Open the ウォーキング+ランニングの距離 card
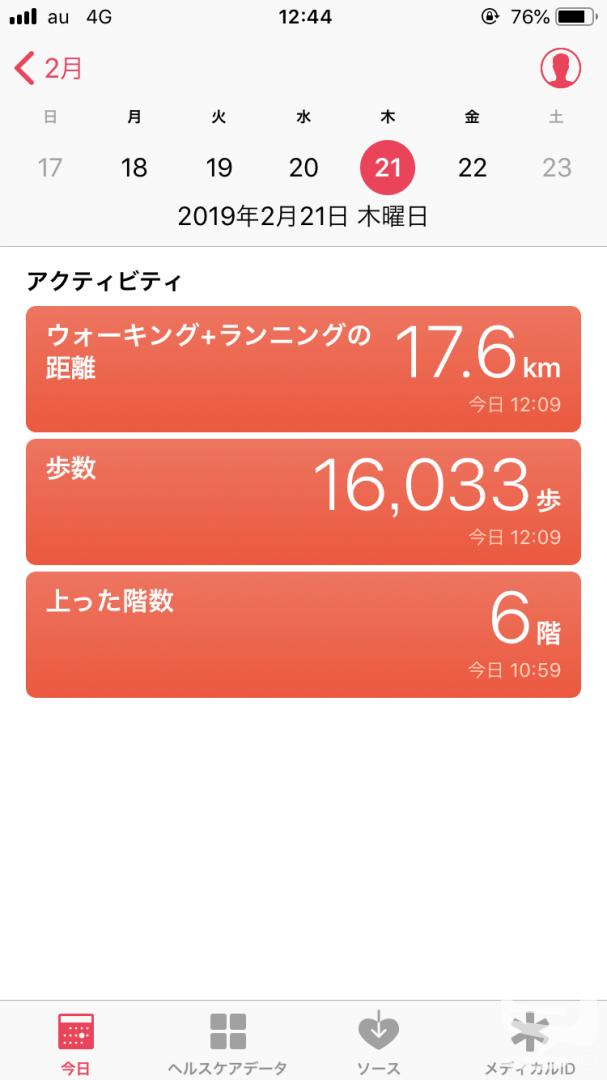Image resolution: width=607 pixels, height=1080 pixels. click(303, 369)
